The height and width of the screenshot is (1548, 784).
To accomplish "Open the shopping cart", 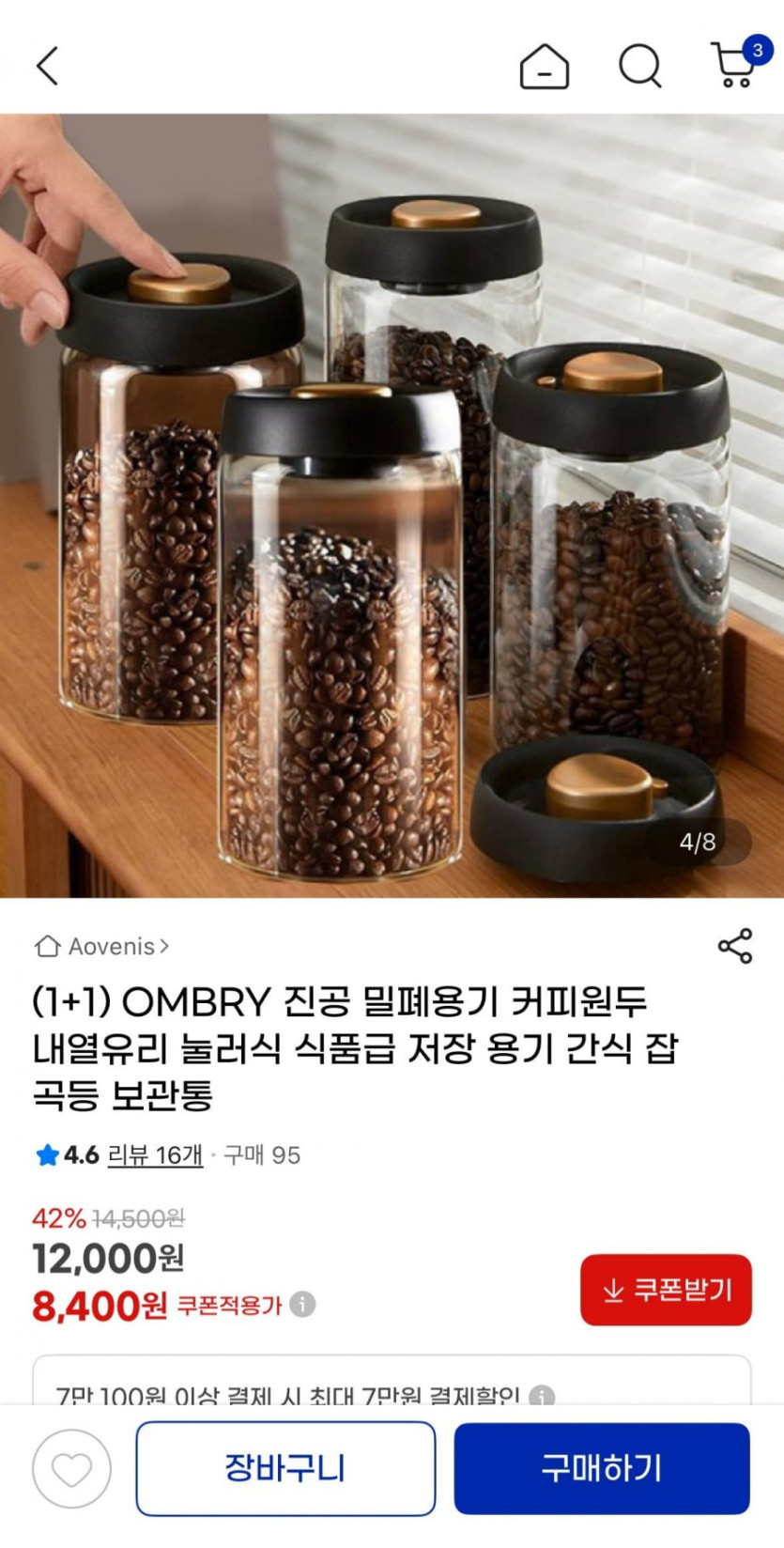I will (x=734, y=65).
